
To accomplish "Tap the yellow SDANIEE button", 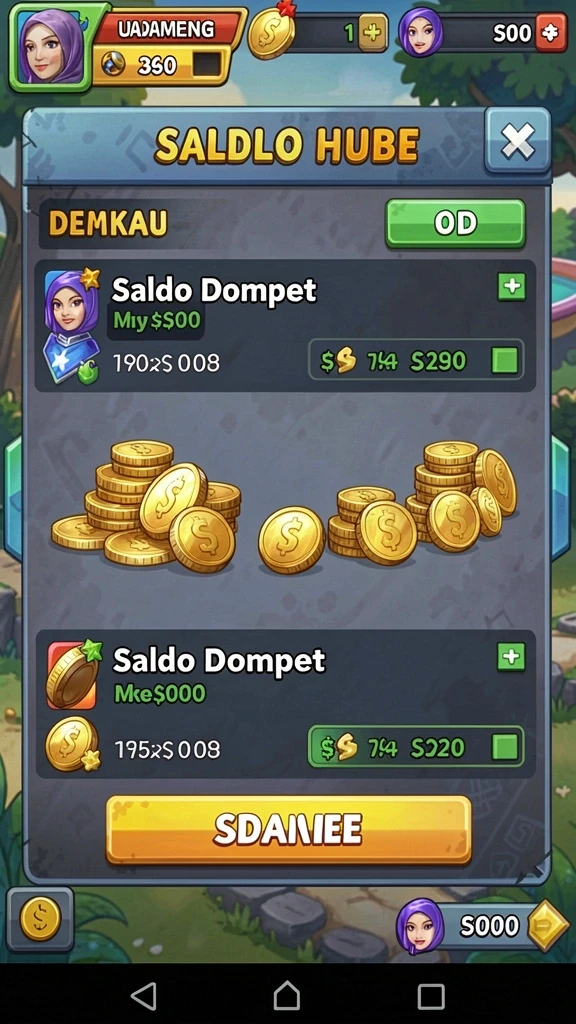I will pyautogui.click(x=288, y=829).
